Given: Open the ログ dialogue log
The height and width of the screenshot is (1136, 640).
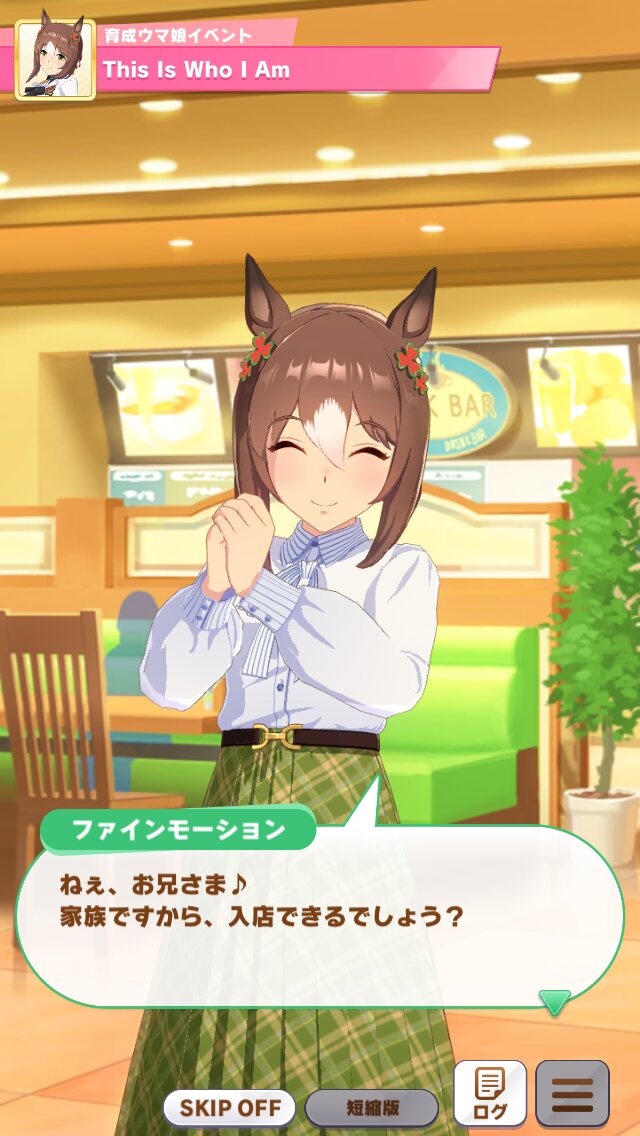Looking at the screenshot, I should tap(490, 1093).
